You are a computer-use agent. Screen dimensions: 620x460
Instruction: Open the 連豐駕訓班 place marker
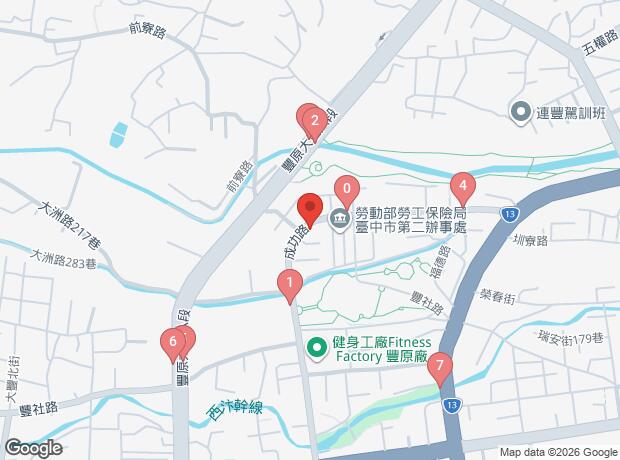tap(519, 111)
